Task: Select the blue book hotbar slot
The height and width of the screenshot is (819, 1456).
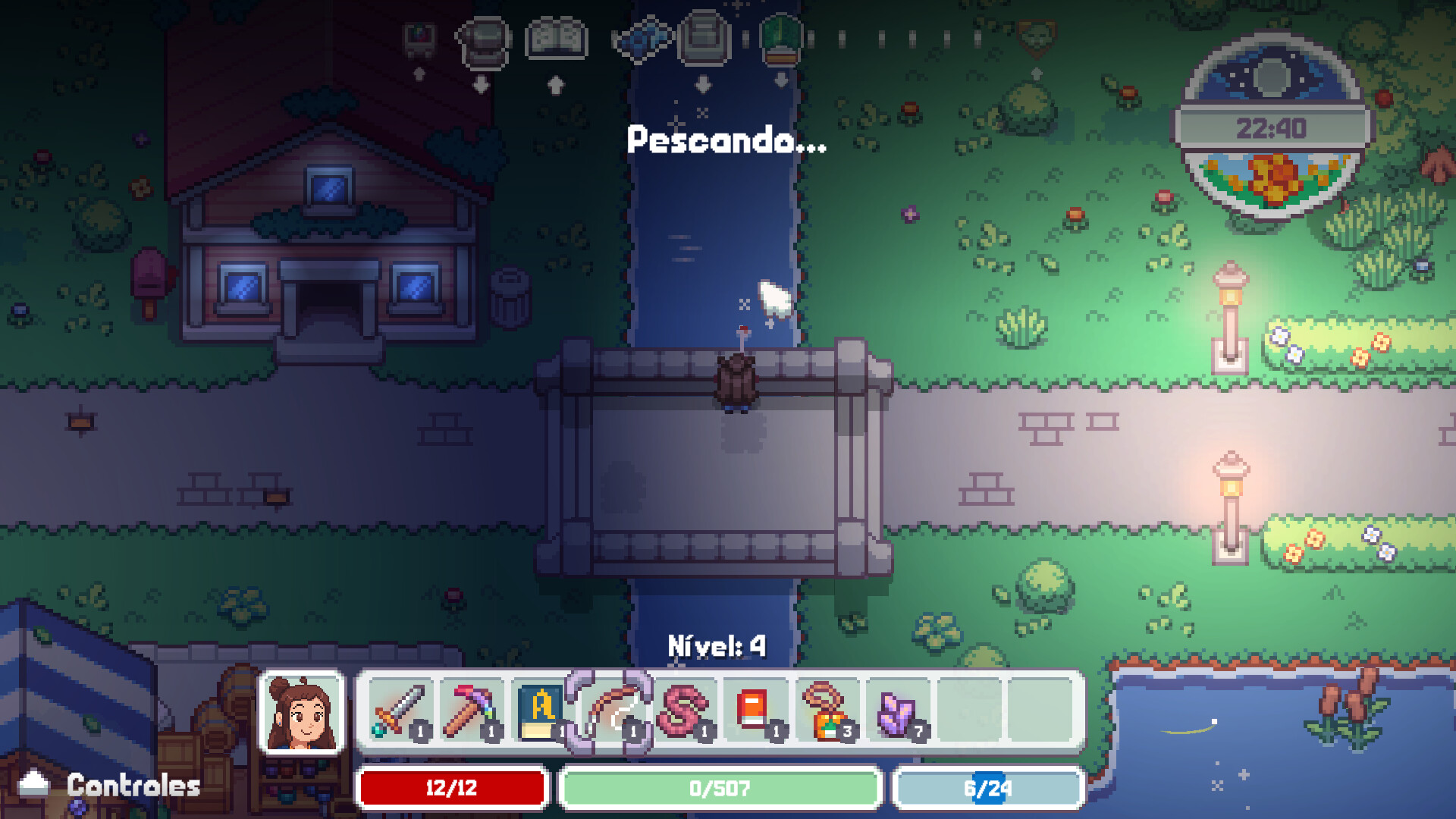Action: (x=540, y=711)
